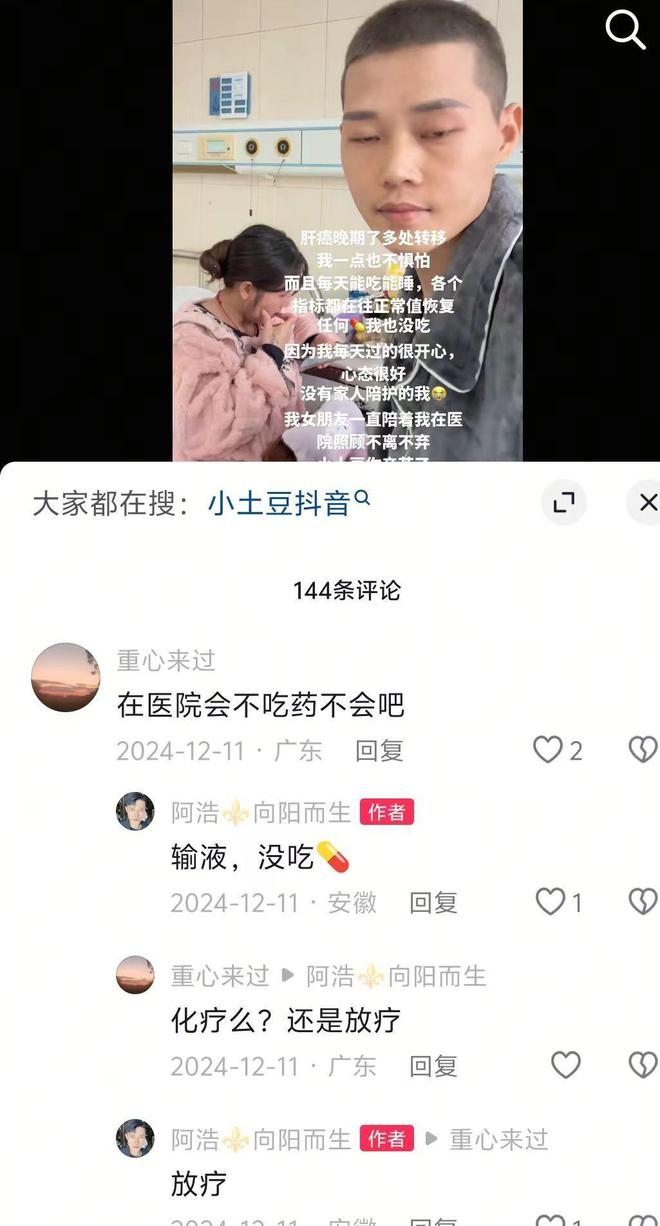Like the comment 化疗么？还是放疗
This screenshot has height=1226, width=660.
point(565,1065)
